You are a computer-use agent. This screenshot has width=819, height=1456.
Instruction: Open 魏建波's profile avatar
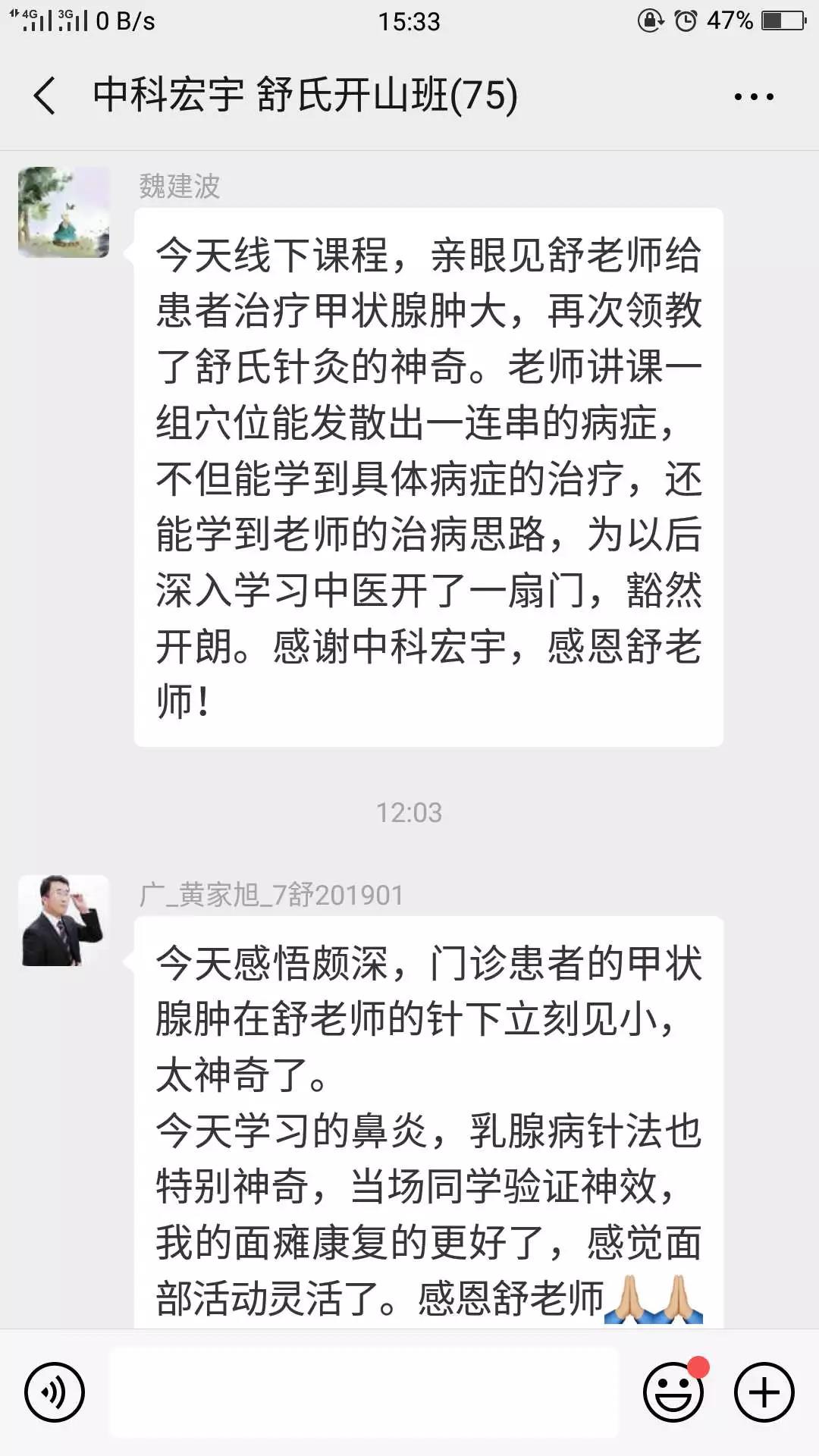pyautogui.click(x=64, y=212)
